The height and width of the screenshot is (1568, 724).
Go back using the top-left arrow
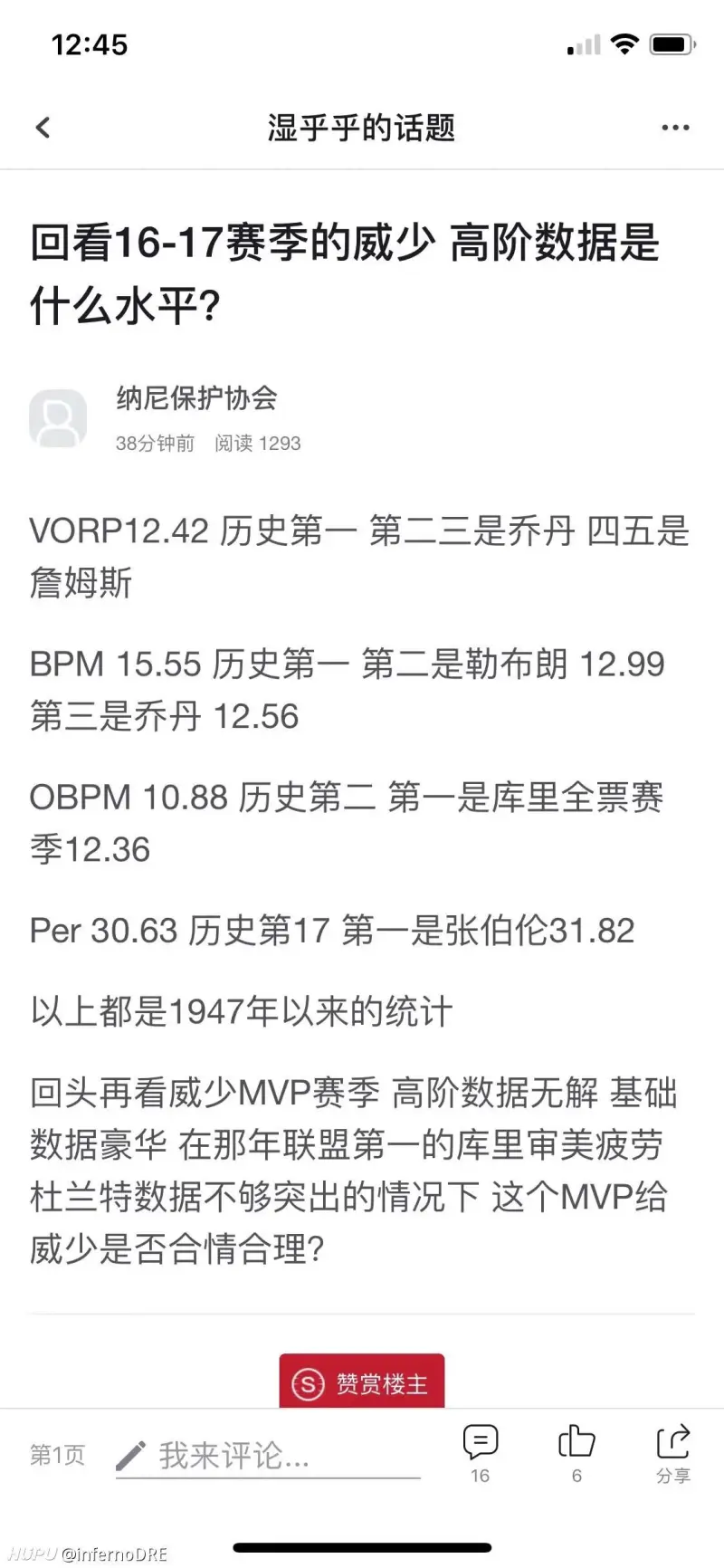[x=43, y=128]
